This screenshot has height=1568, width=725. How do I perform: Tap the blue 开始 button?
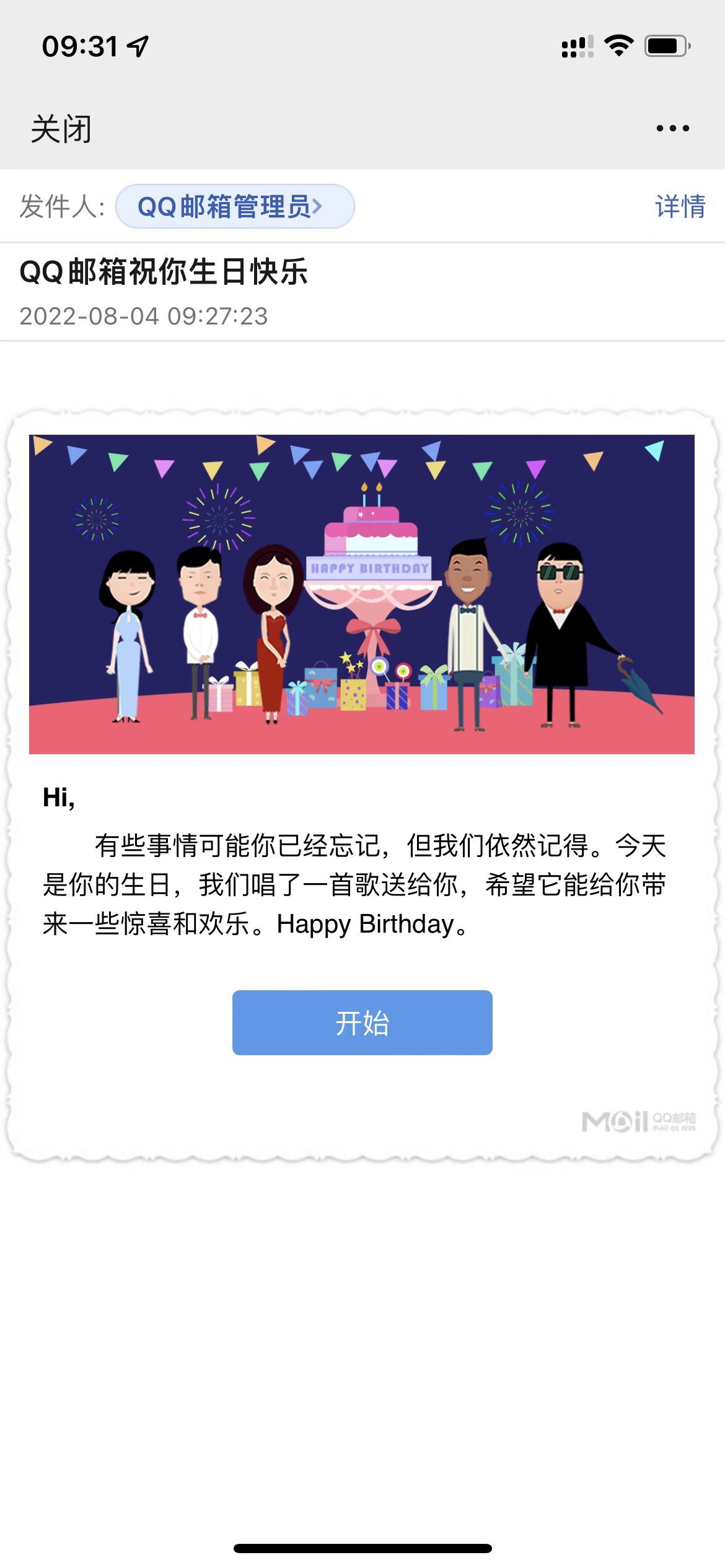tap(362, 1022)
